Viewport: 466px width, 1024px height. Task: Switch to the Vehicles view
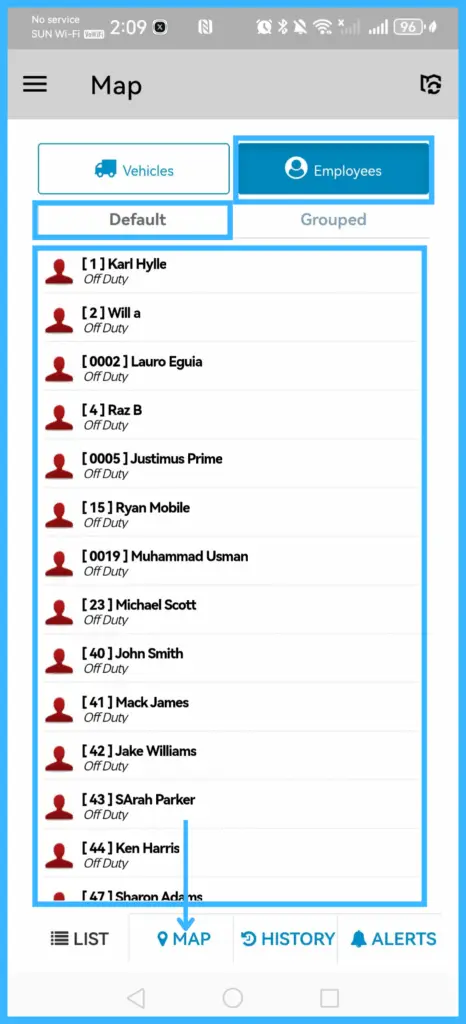(134, 170)
